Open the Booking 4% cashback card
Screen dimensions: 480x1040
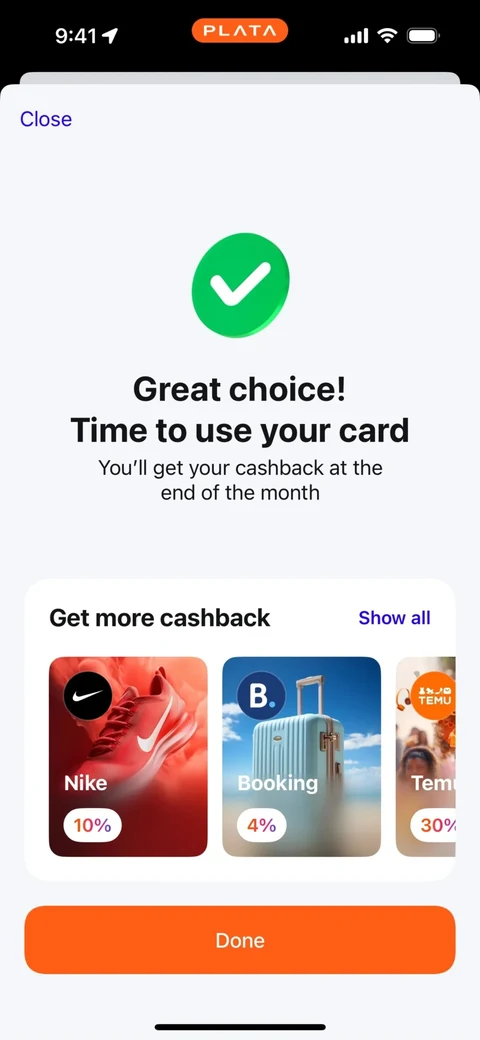(302, 757)
